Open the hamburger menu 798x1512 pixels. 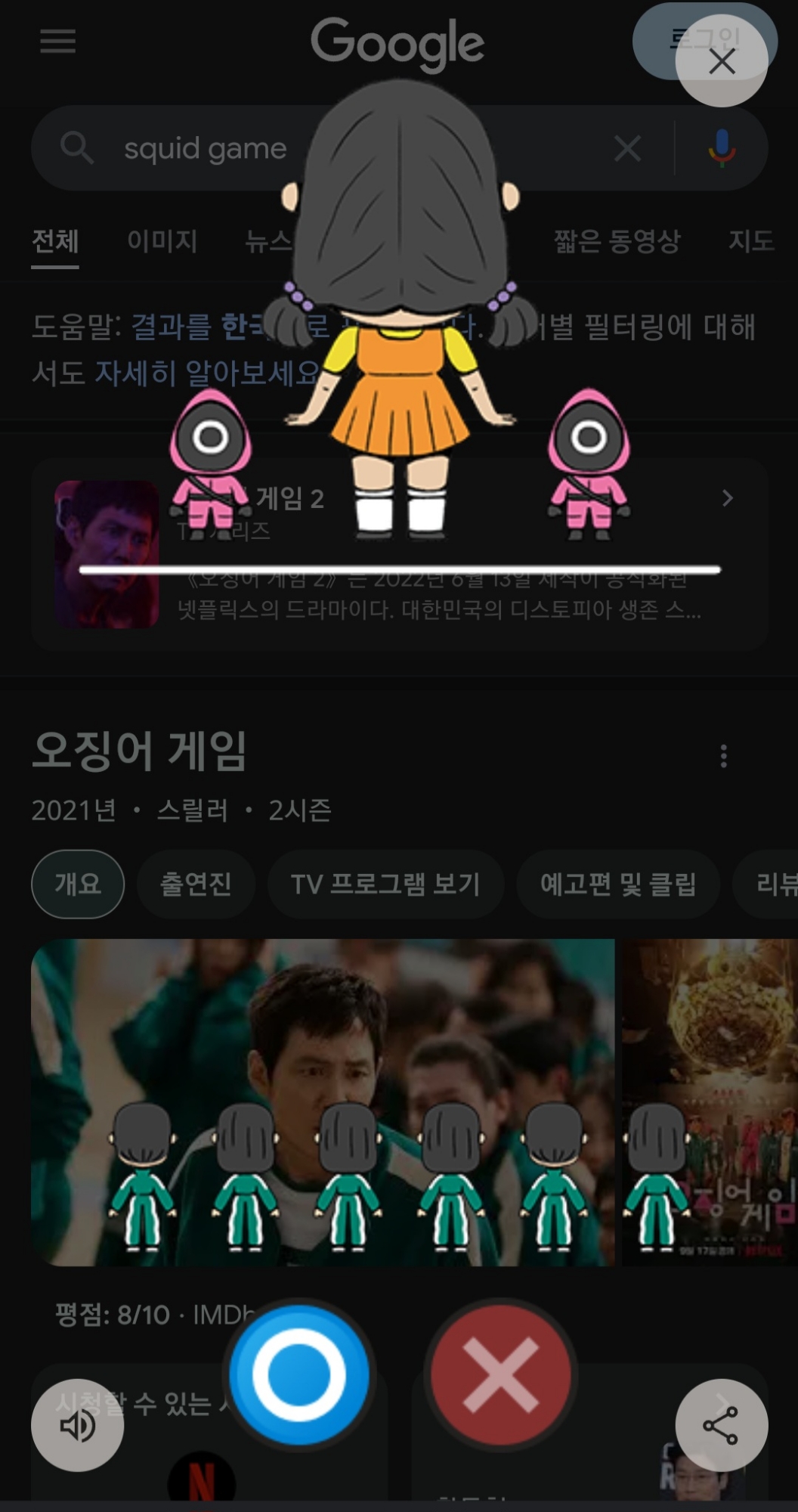(x=58, y=41)
